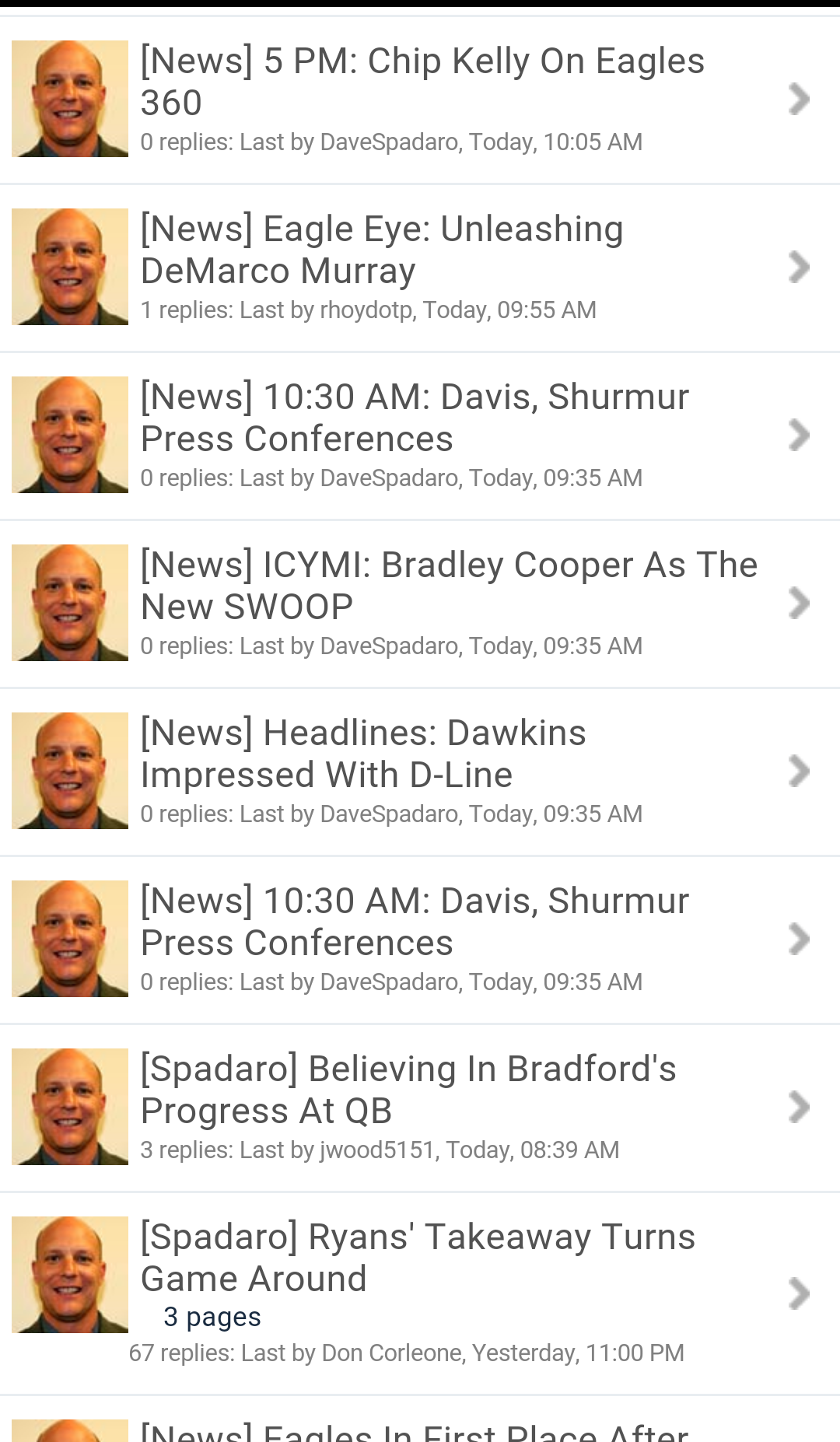Open thread 5 PM: Chip Kelly On Eagles 360
The width and height of the screenshot is (840, 1442).
420,100
